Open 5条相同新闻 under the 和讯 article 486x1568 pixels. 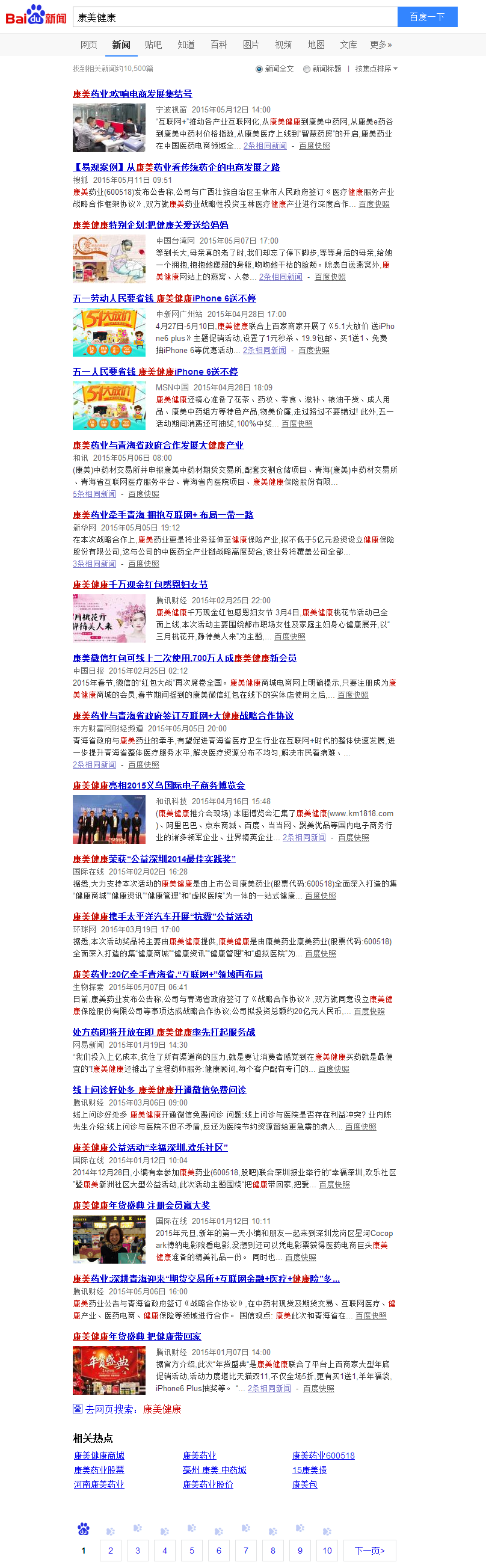[94, 494]
